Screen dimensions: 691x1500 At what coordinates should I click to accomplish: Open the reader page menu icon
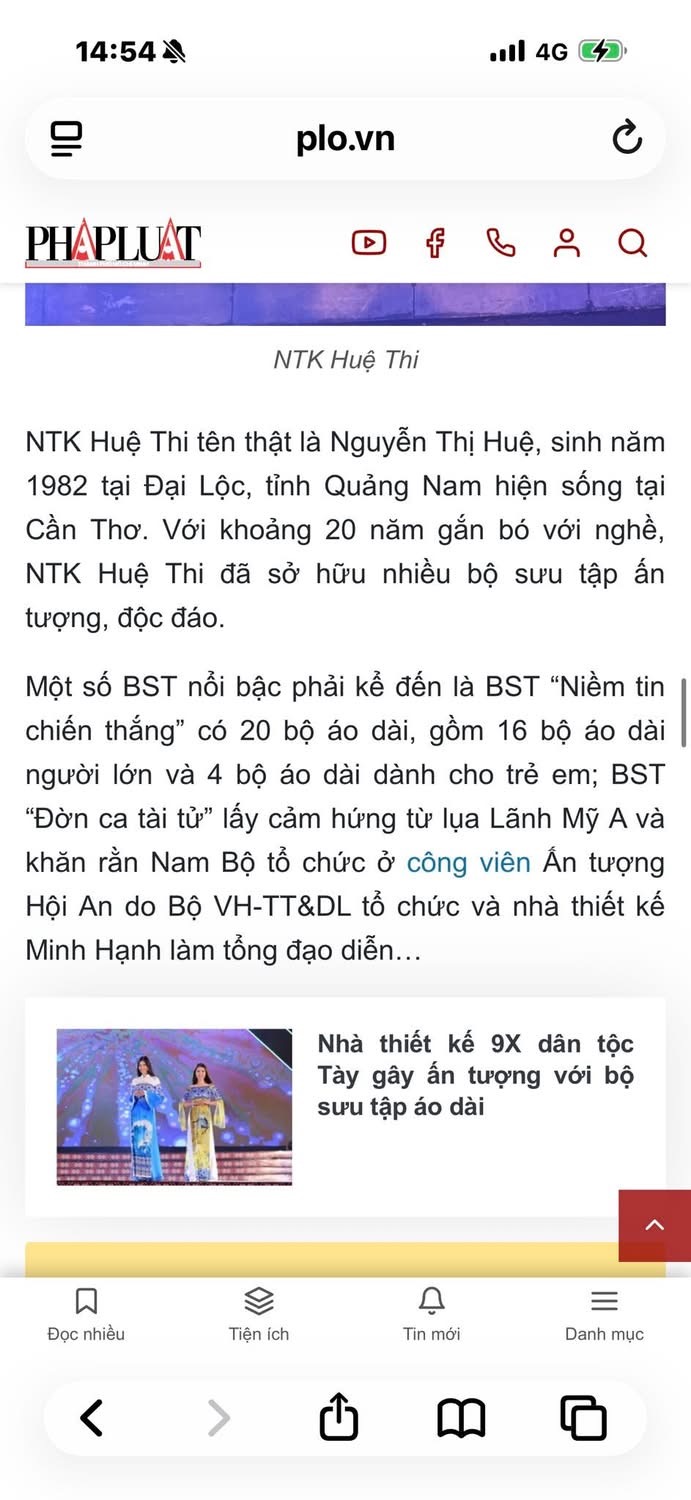66,139
